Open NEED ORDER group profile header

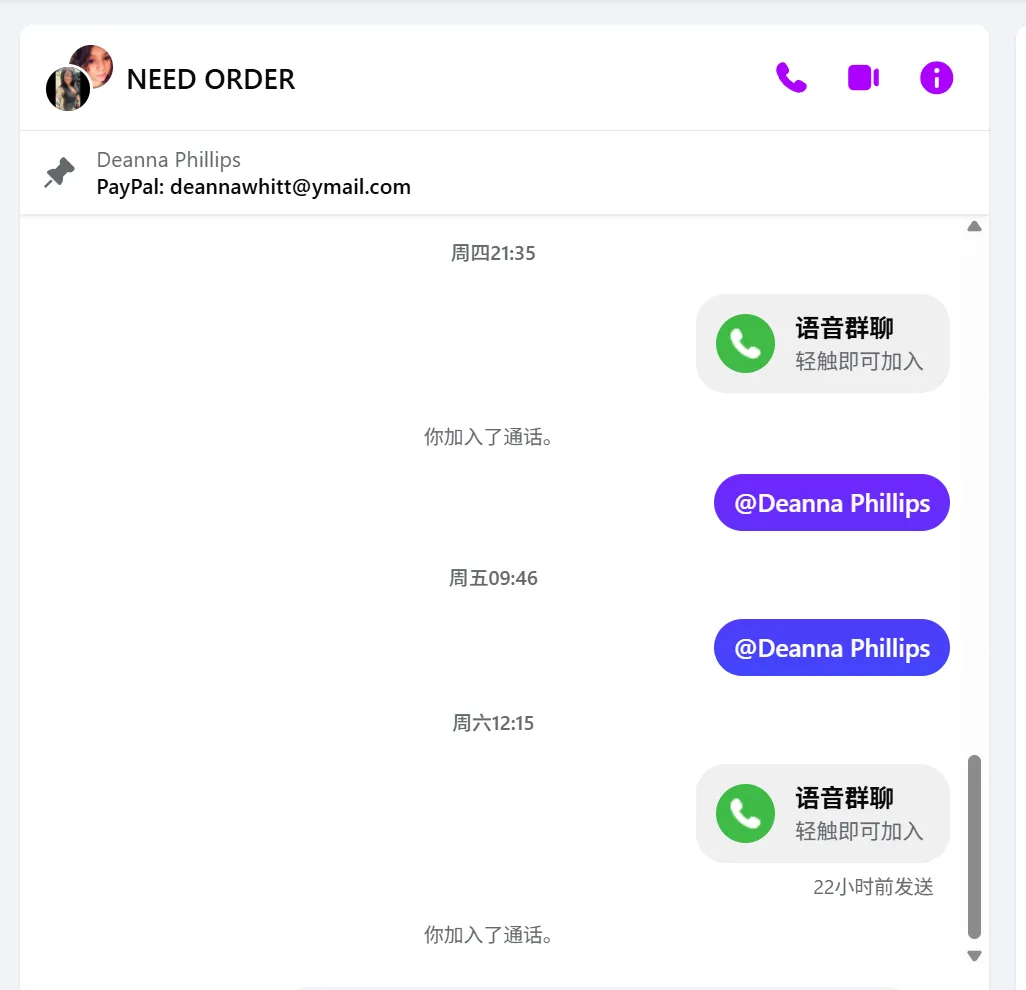pyautogui.click(x=210, y=79)
